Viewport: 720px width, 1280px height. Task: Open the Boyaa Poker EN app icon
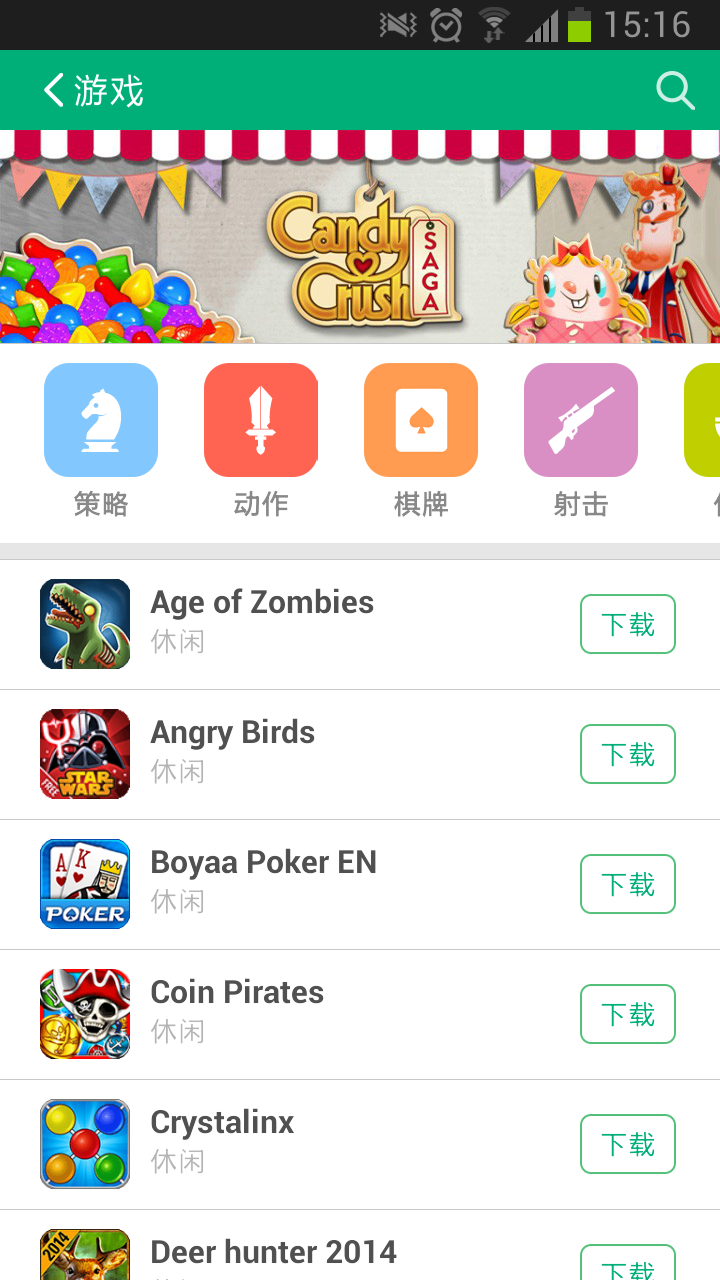85,883
